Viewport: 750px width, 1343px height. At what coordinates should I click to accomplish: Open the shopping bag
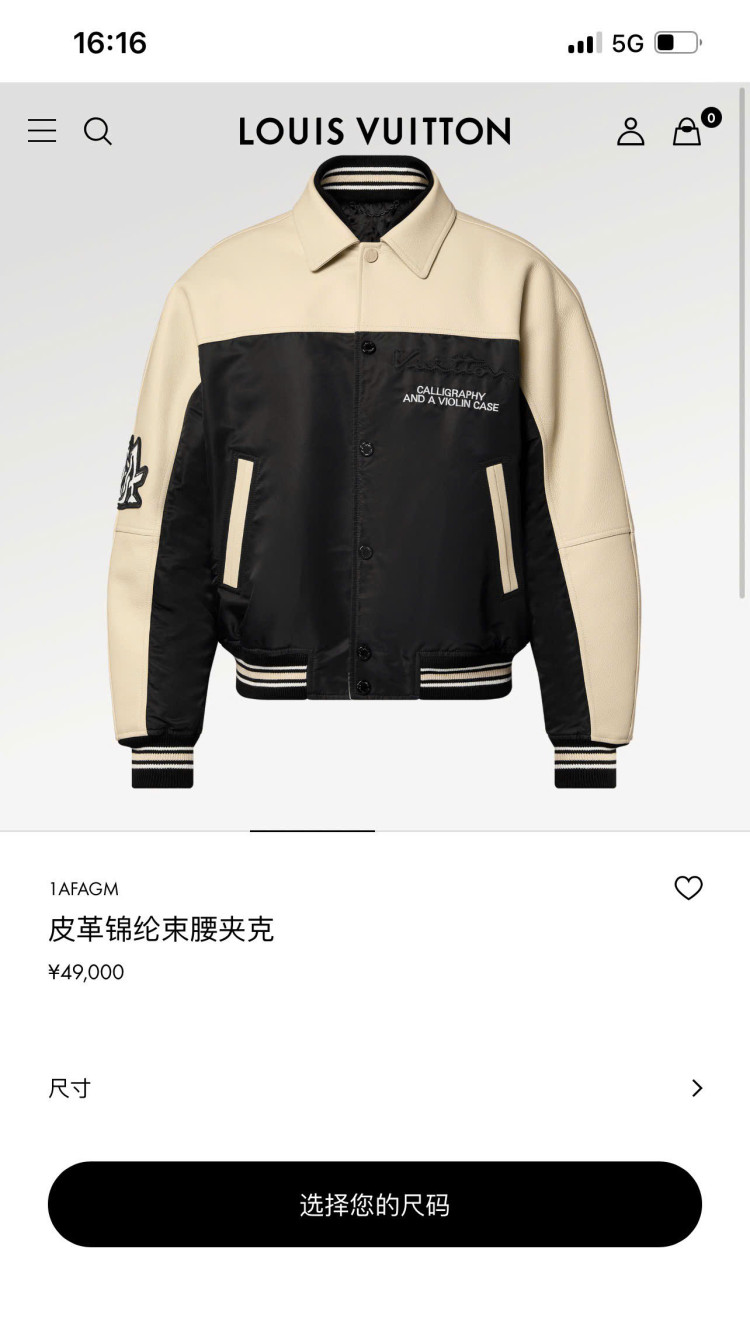click(687, 132)
